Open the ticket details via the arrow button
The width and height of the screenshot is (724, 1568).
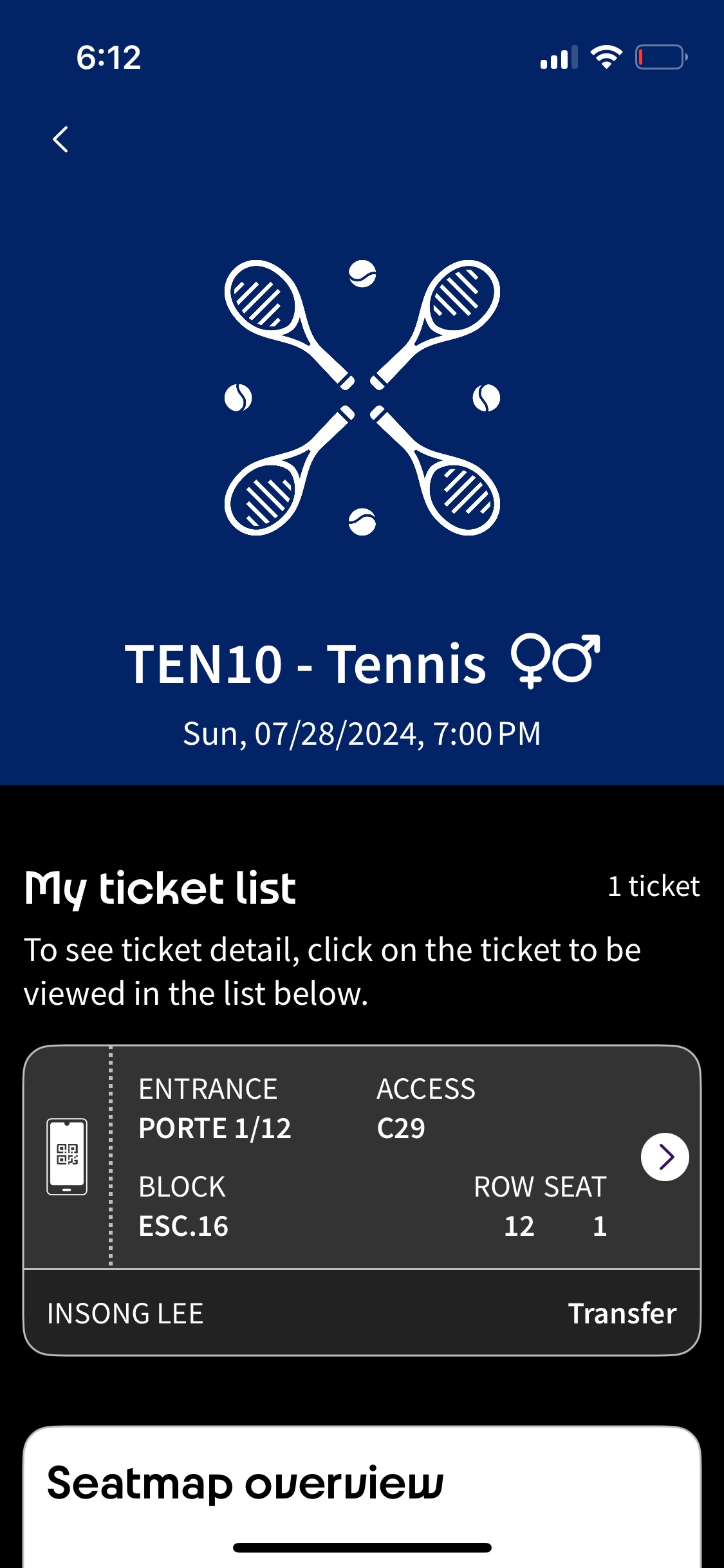coord(665,1157)
